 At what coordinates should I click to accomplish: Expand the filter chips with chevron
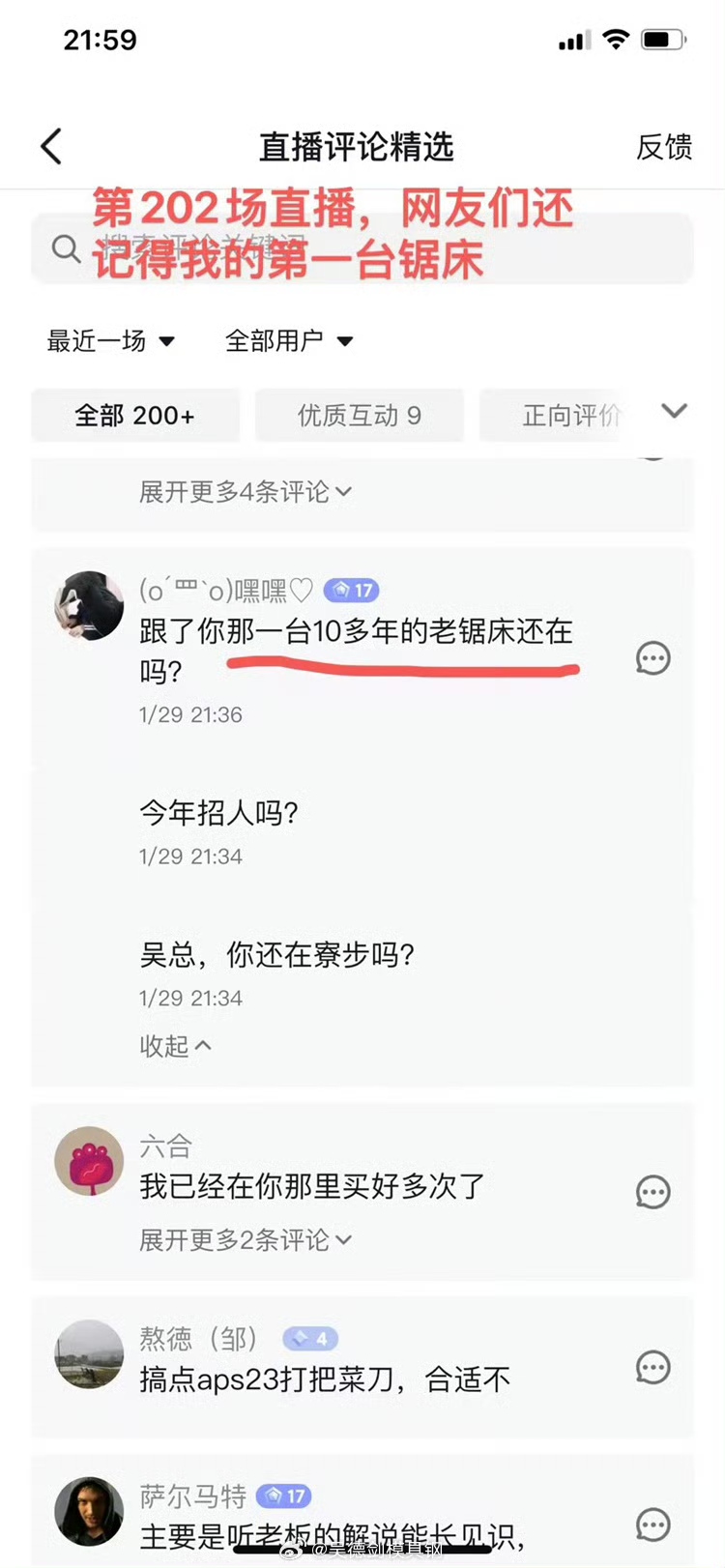point(674,411)
